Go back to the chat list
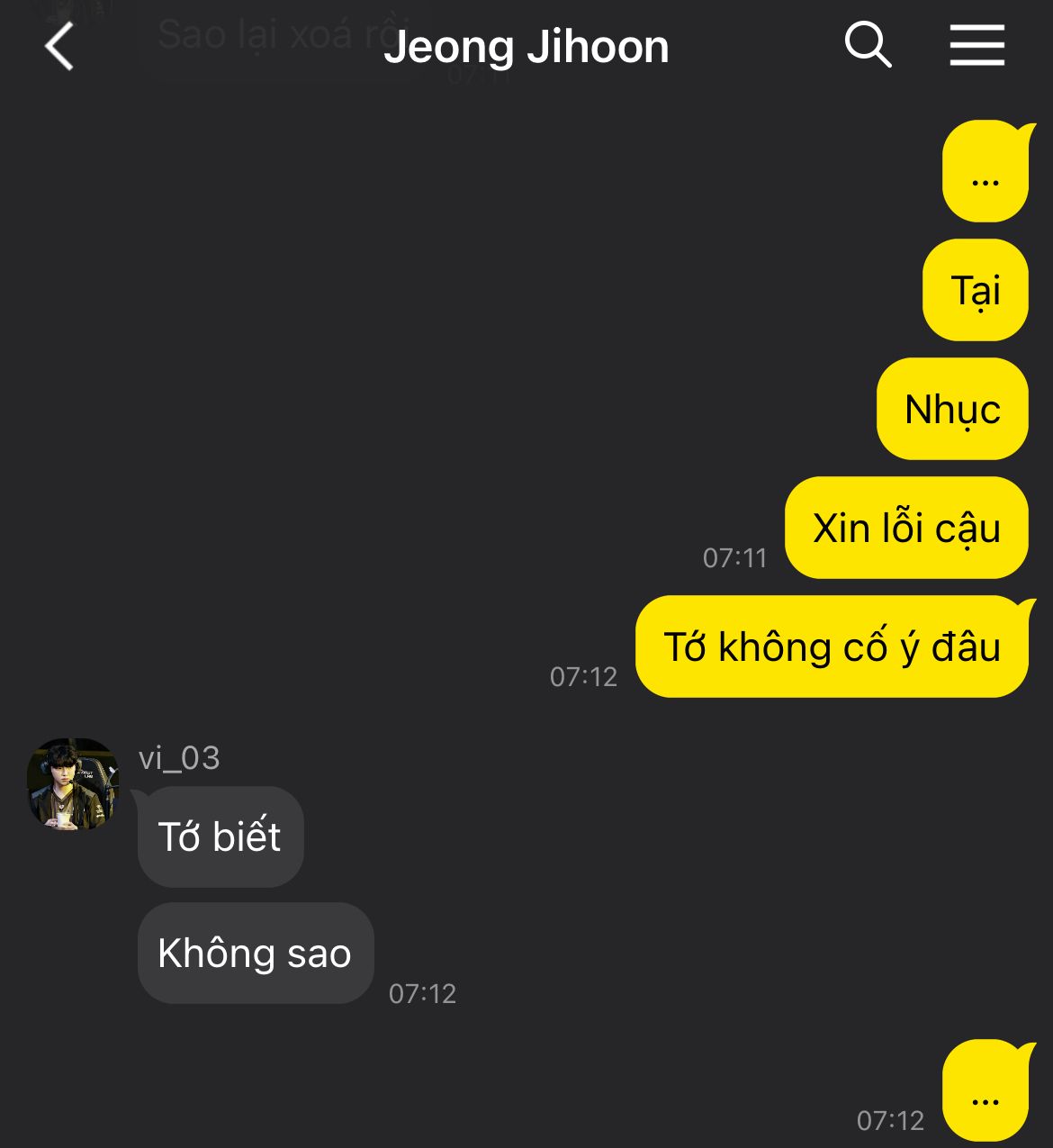This screenshot has height=1148, width=1053. (59, 47)
